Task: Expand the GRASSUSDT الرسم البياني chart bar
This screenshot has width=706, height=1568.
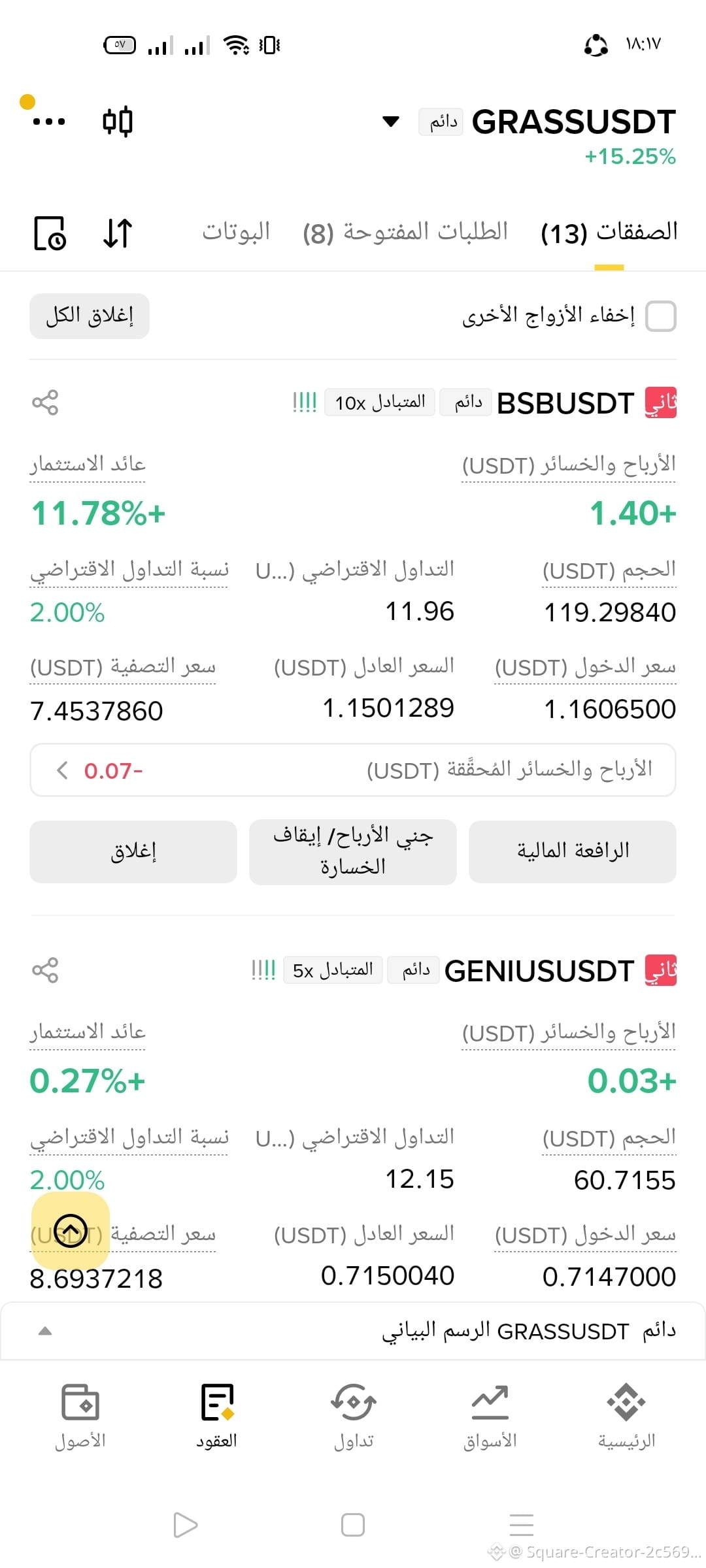Action: [x=353, y=1330]
